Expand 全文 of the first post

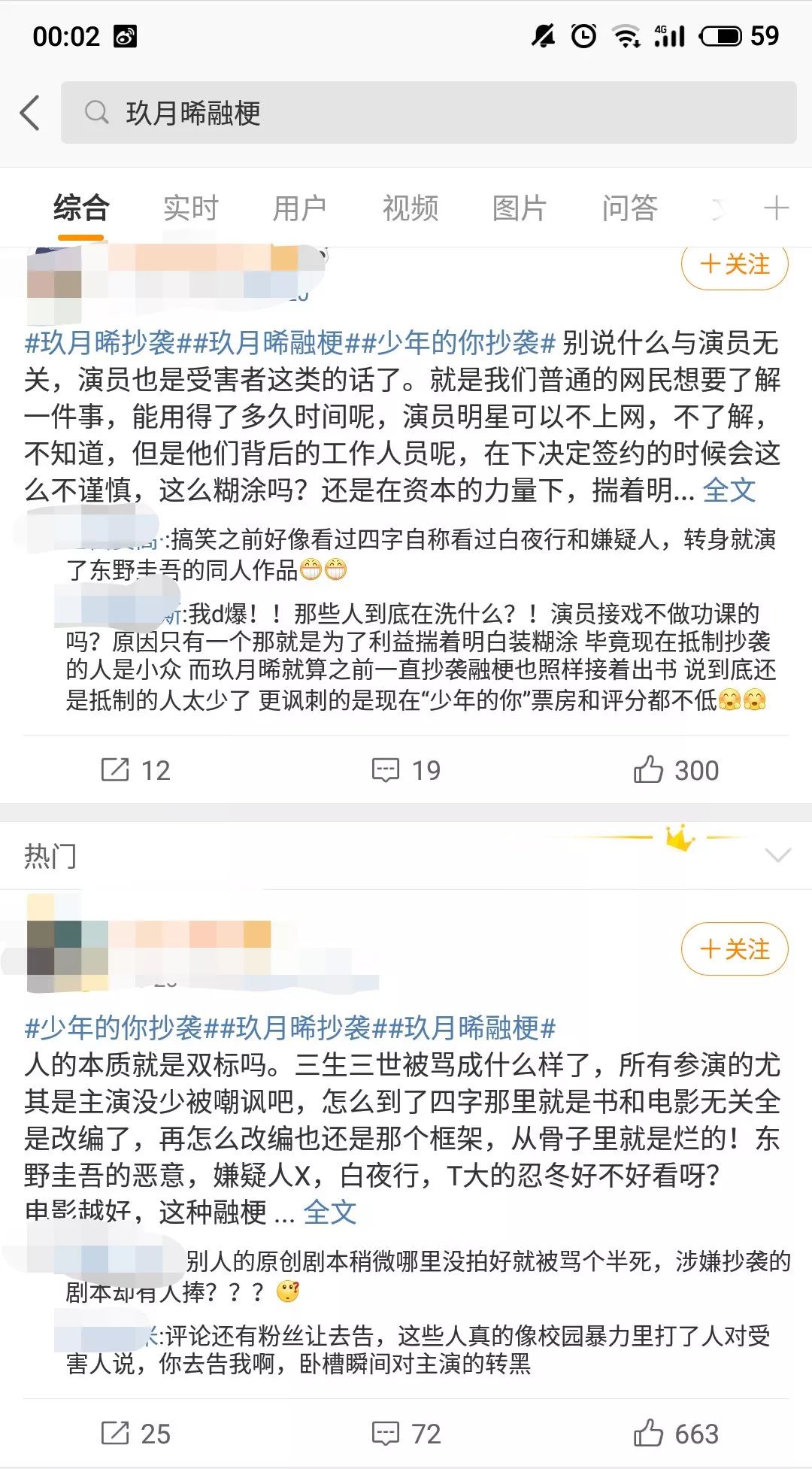[729, 490]
